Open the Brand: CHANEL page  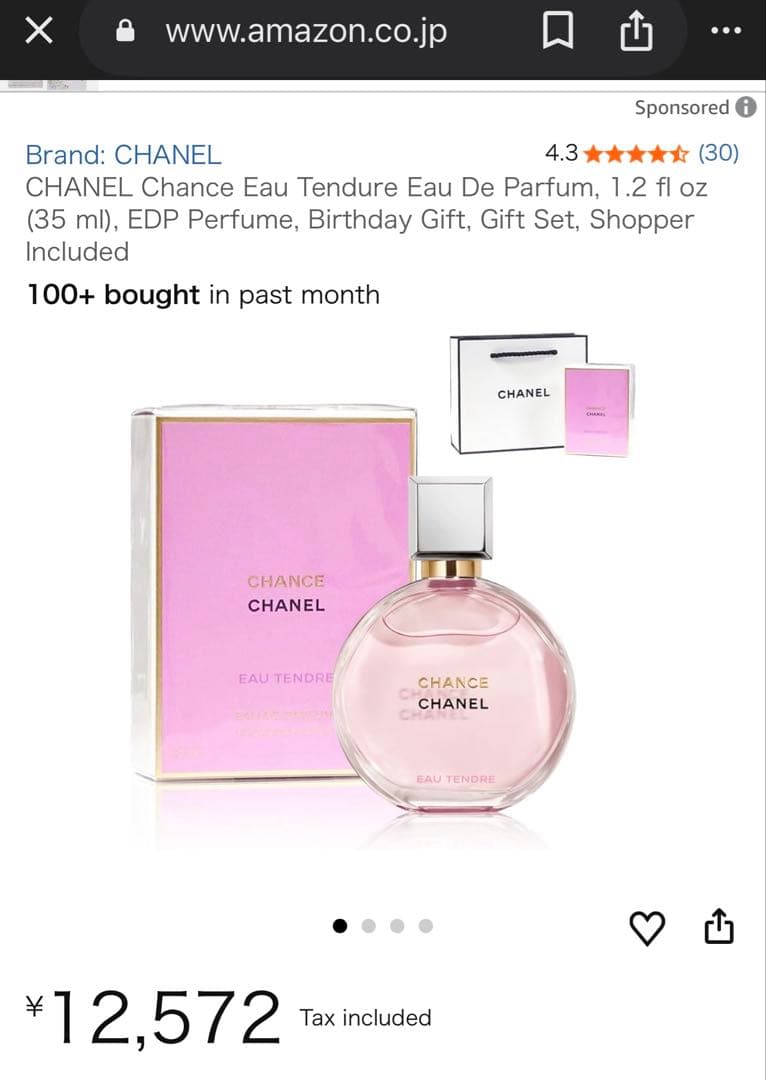pyautogui.click(x=122, y=155)
